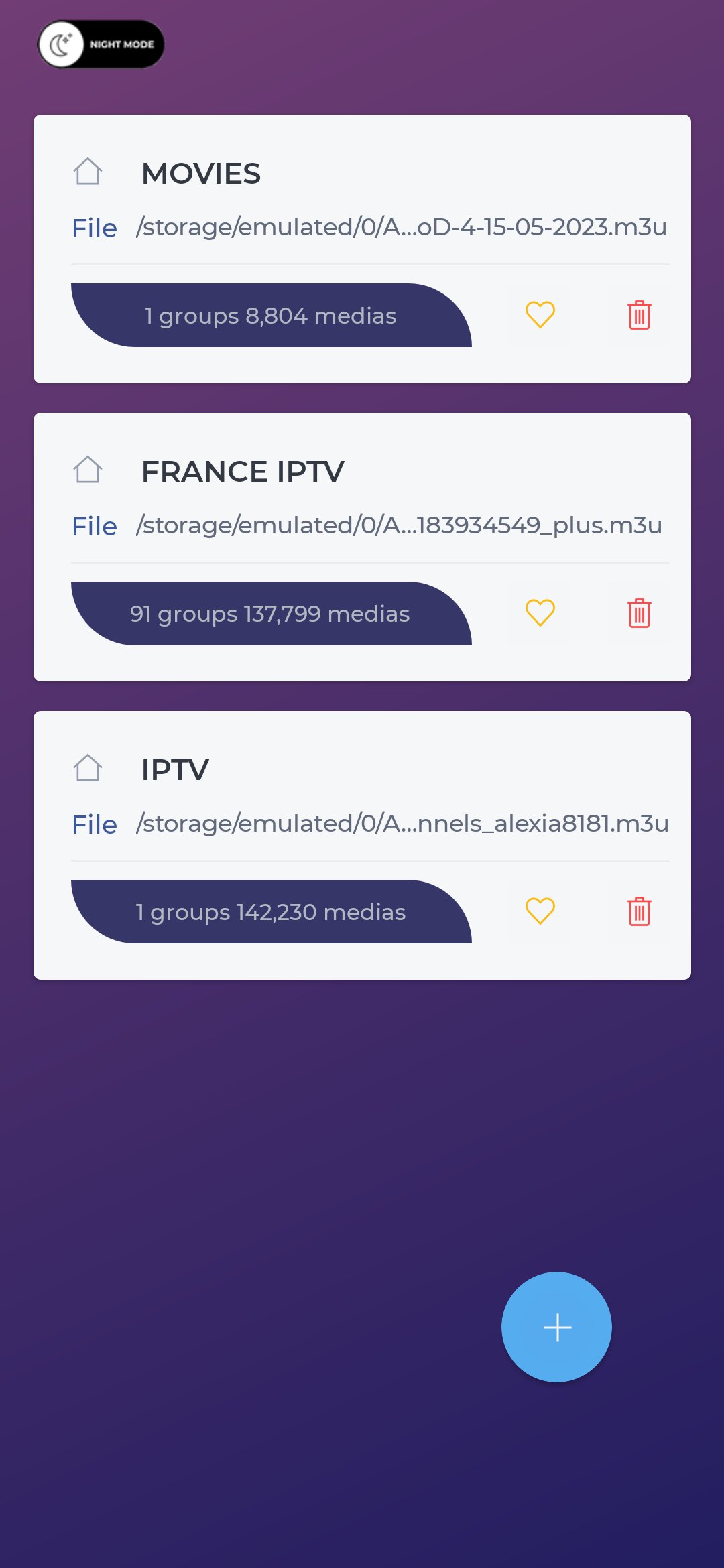Tap the home icon on IPTV card
The height and width of the screenshot is (1568, 724).
pos(89,769)
